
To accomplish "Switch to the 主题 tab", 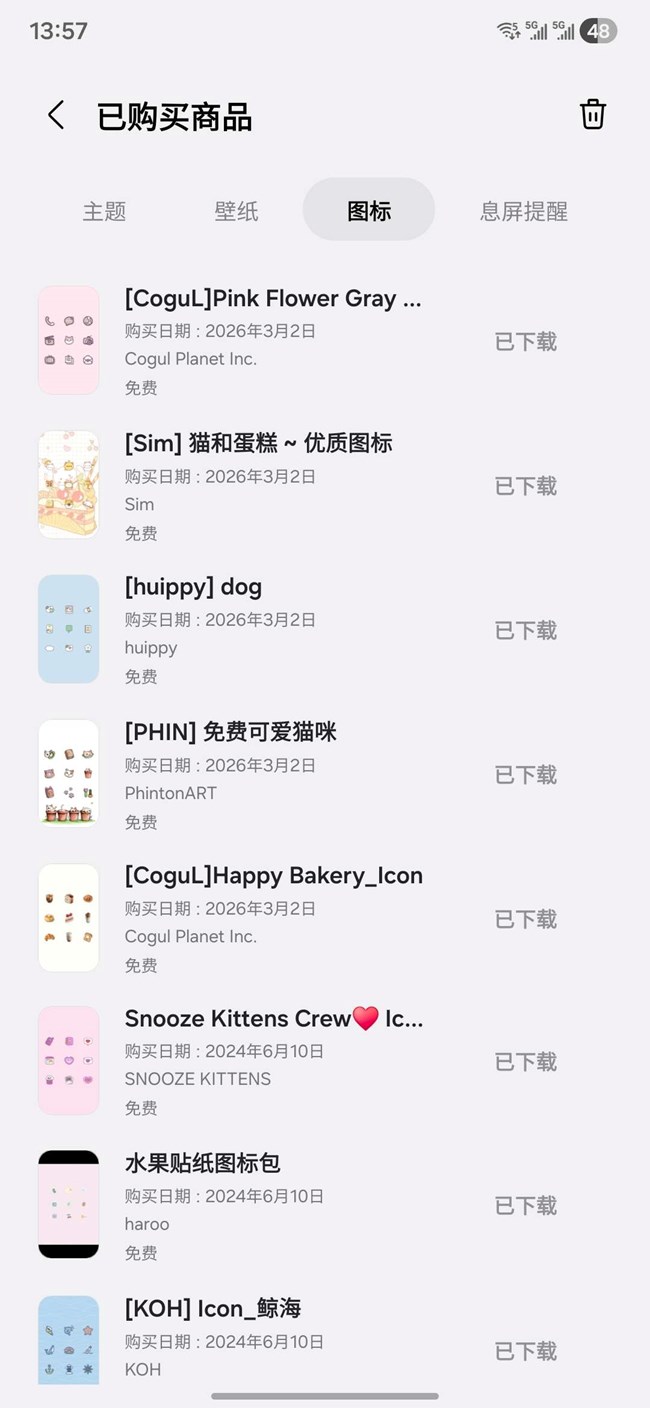I will [x=104, y=211].
